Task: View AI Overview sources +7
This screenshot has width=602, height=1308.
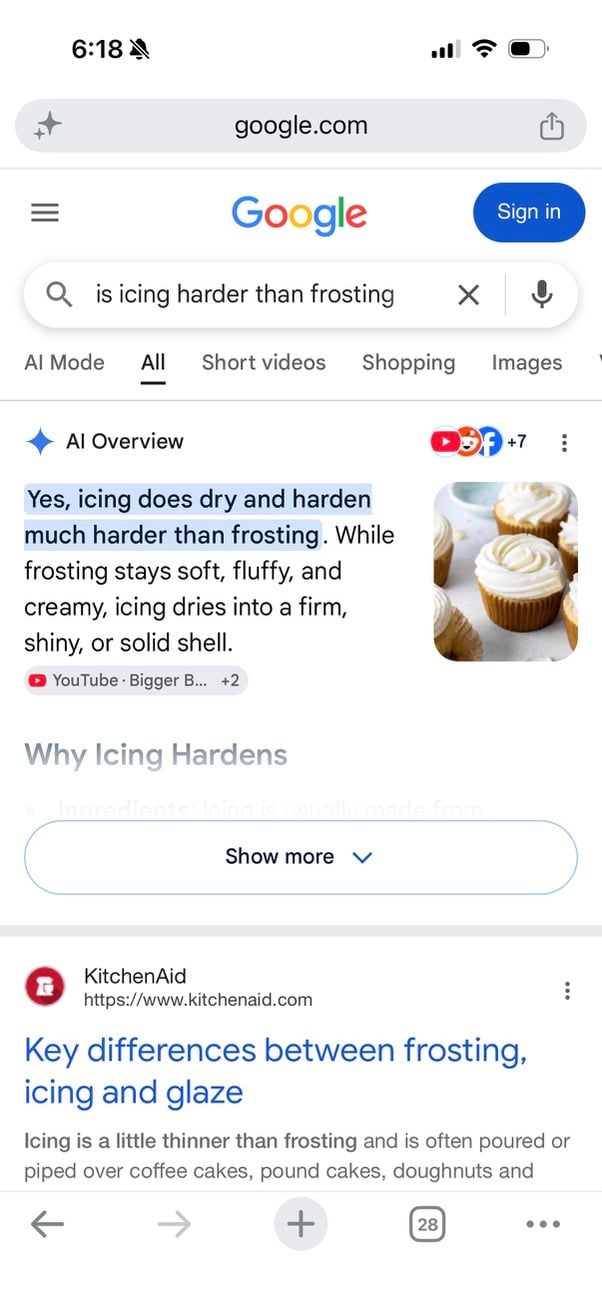Action: [x=478, y=441]
